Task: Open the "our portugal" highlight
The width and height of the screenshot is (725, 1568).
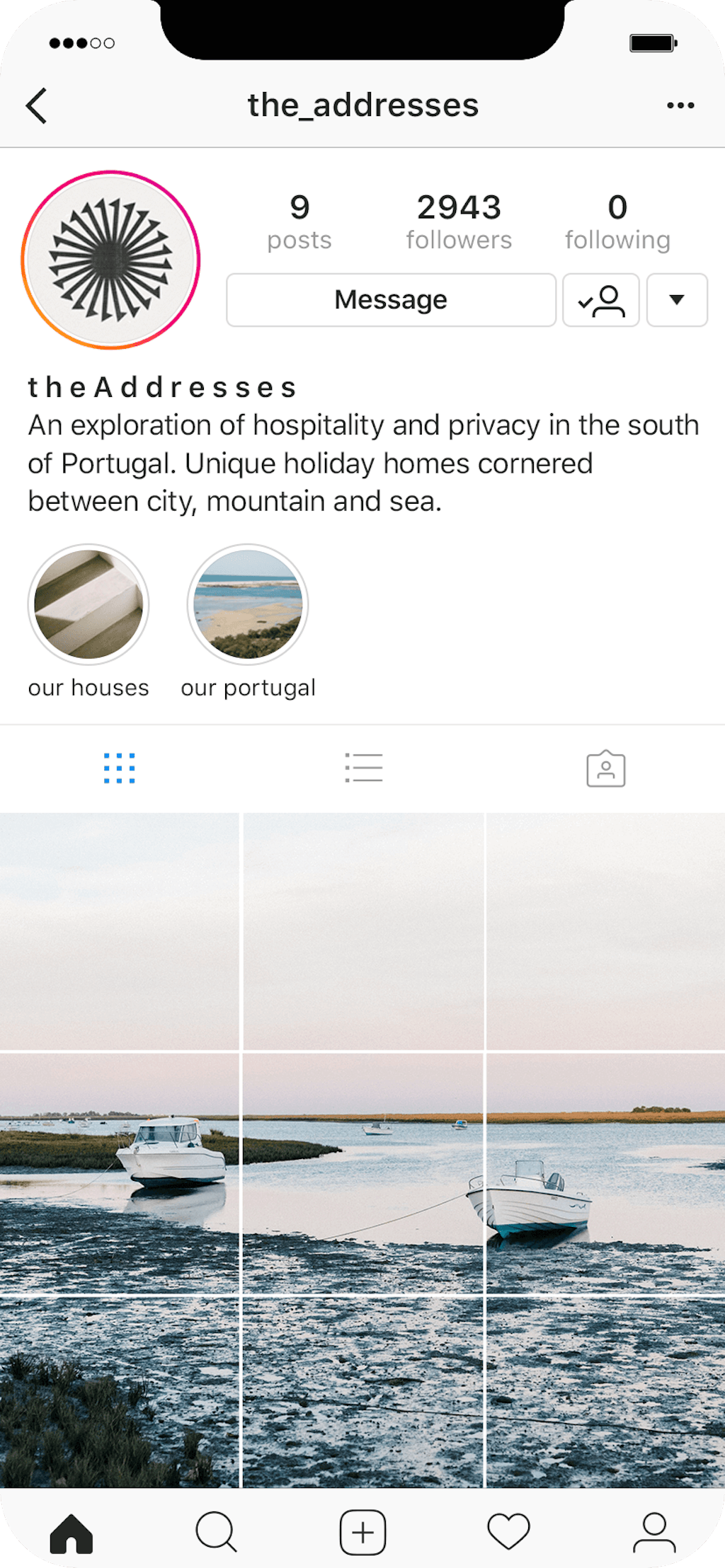Action: click(x=248, y=605)
